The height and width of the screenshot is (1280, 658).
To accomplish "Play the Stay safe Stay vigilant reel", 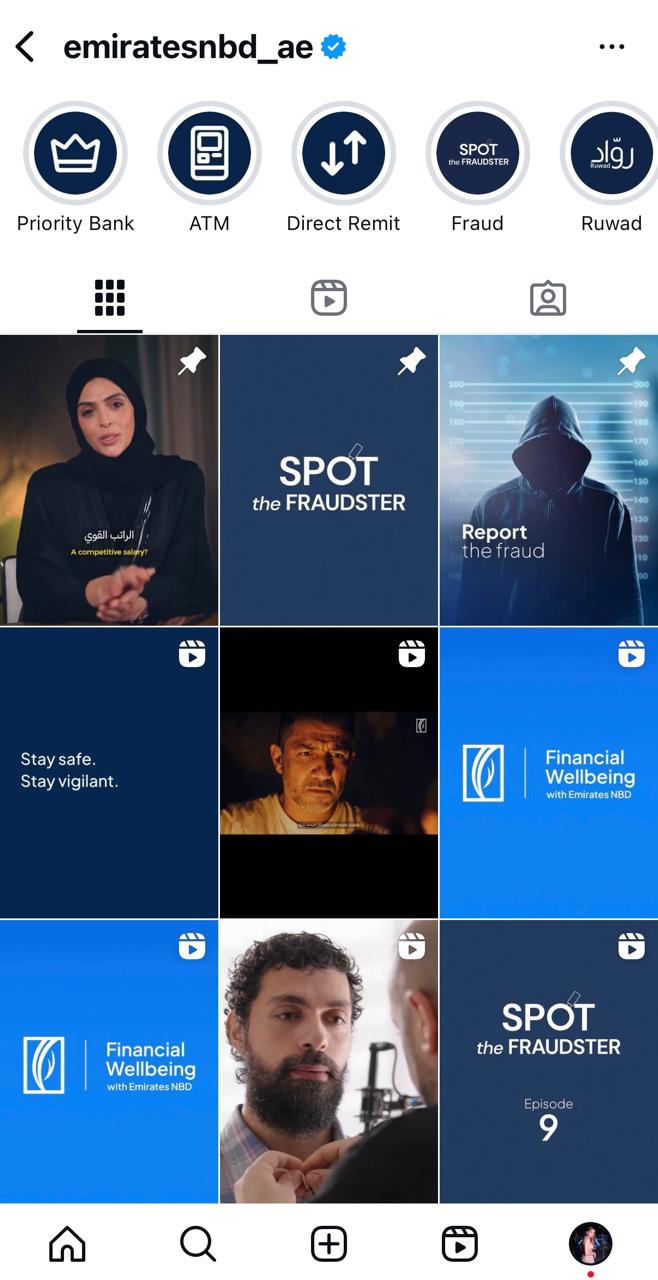I will (x=109, y=772).
